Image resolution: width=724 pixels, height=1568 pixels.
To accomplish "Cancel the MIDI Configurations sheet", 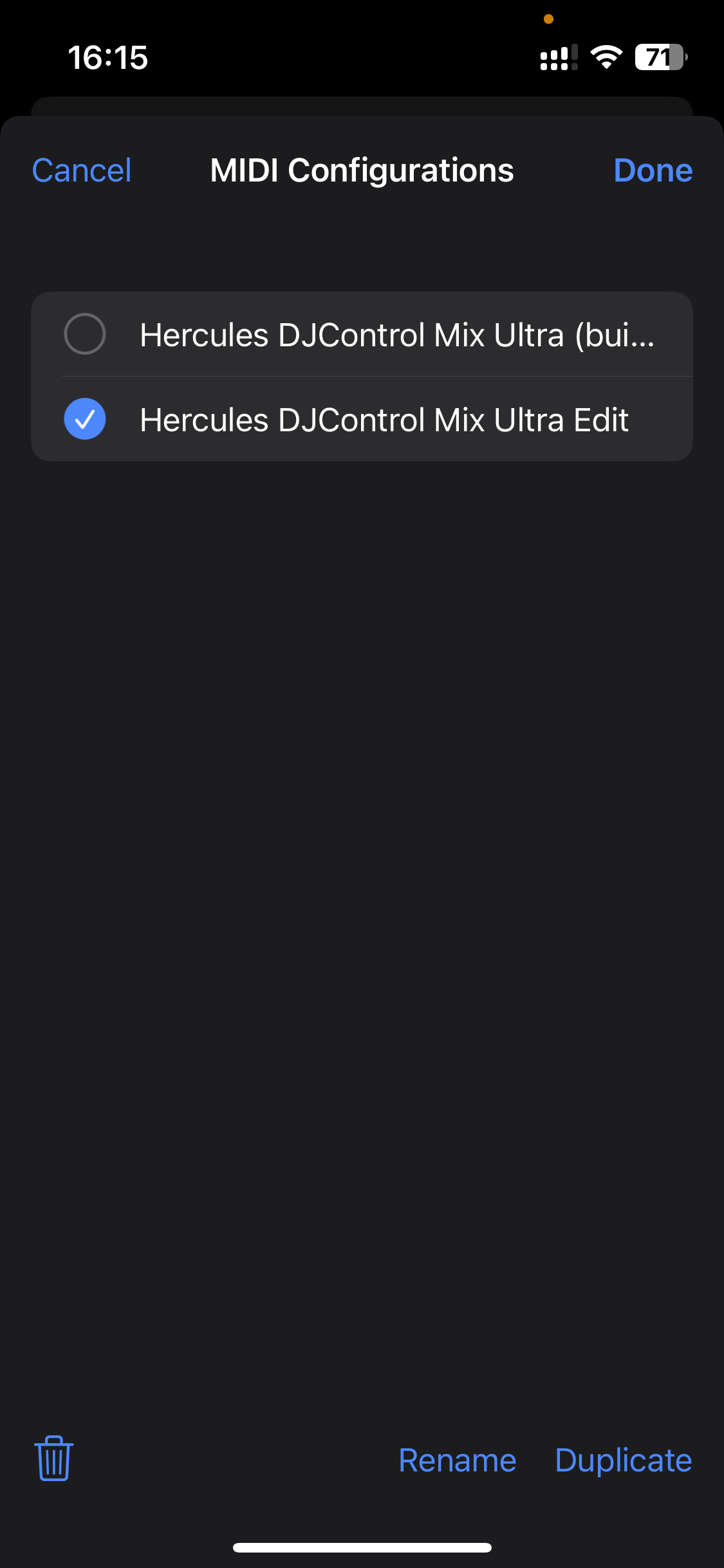I will 80,170.
